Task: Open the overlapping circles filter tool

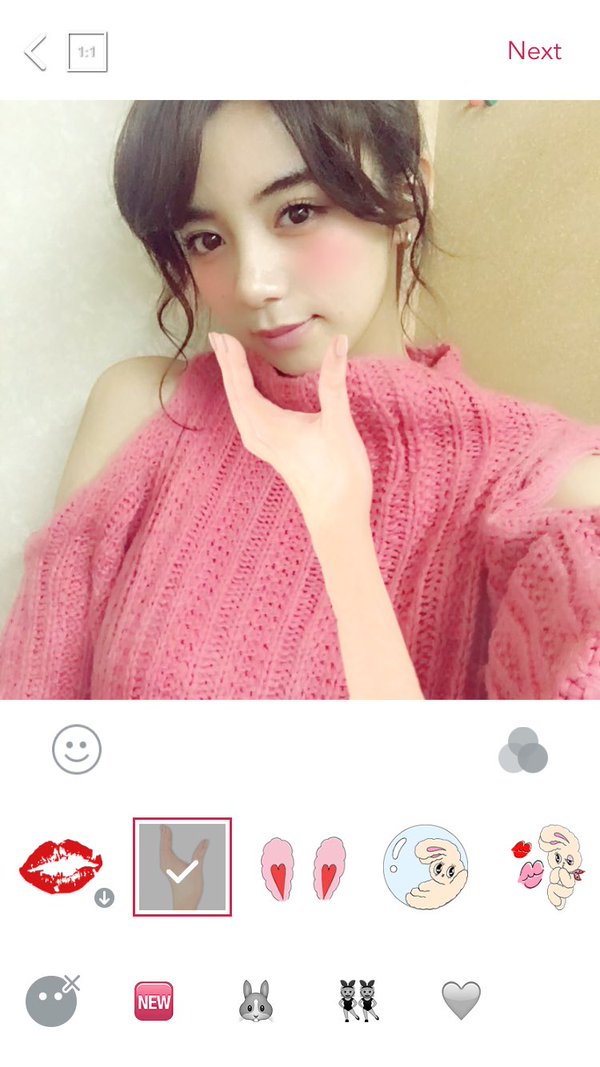Action: [523, 751]
